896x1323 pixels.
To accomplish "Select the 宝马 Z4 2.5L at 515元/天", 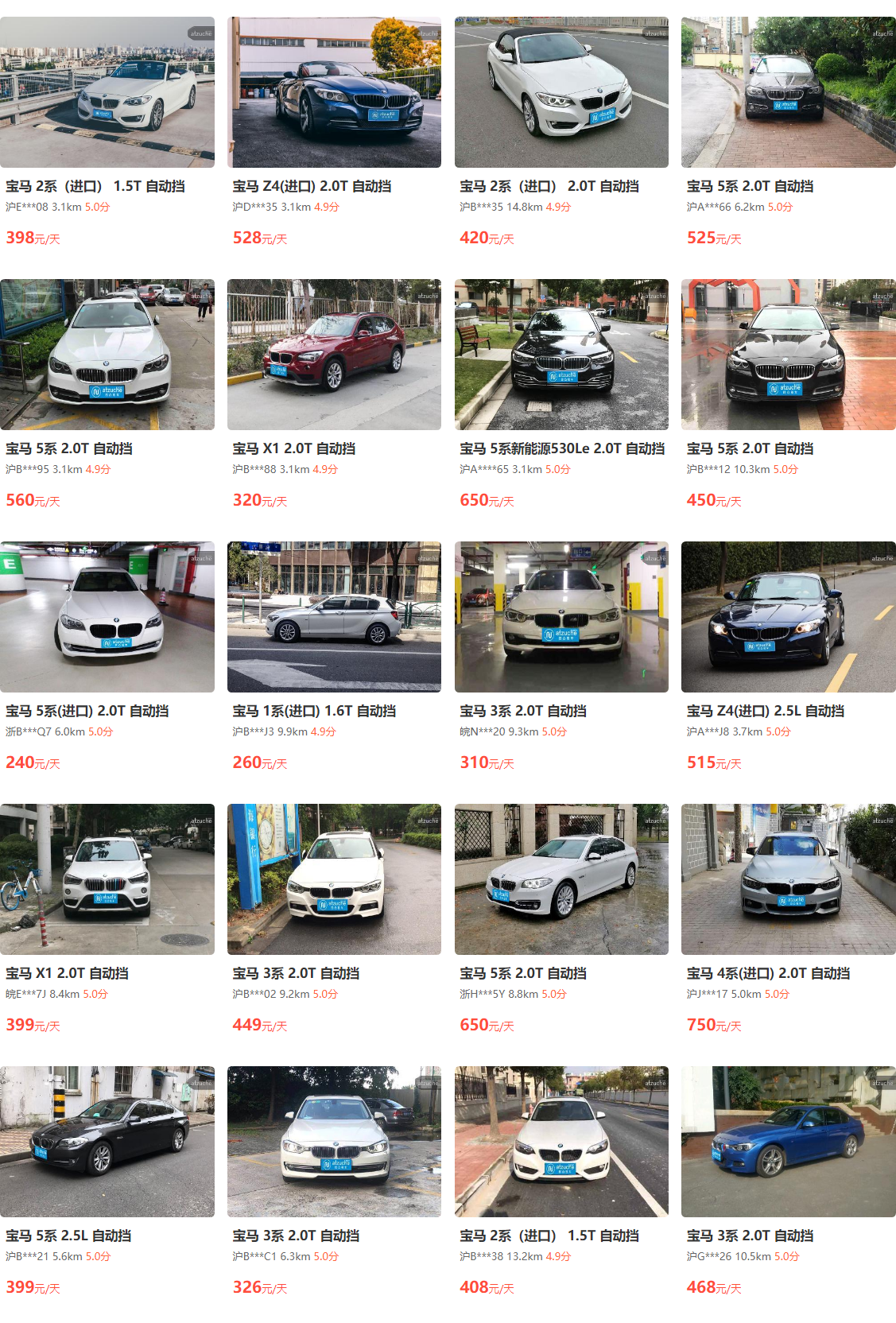I will click(x=788, y=617).
